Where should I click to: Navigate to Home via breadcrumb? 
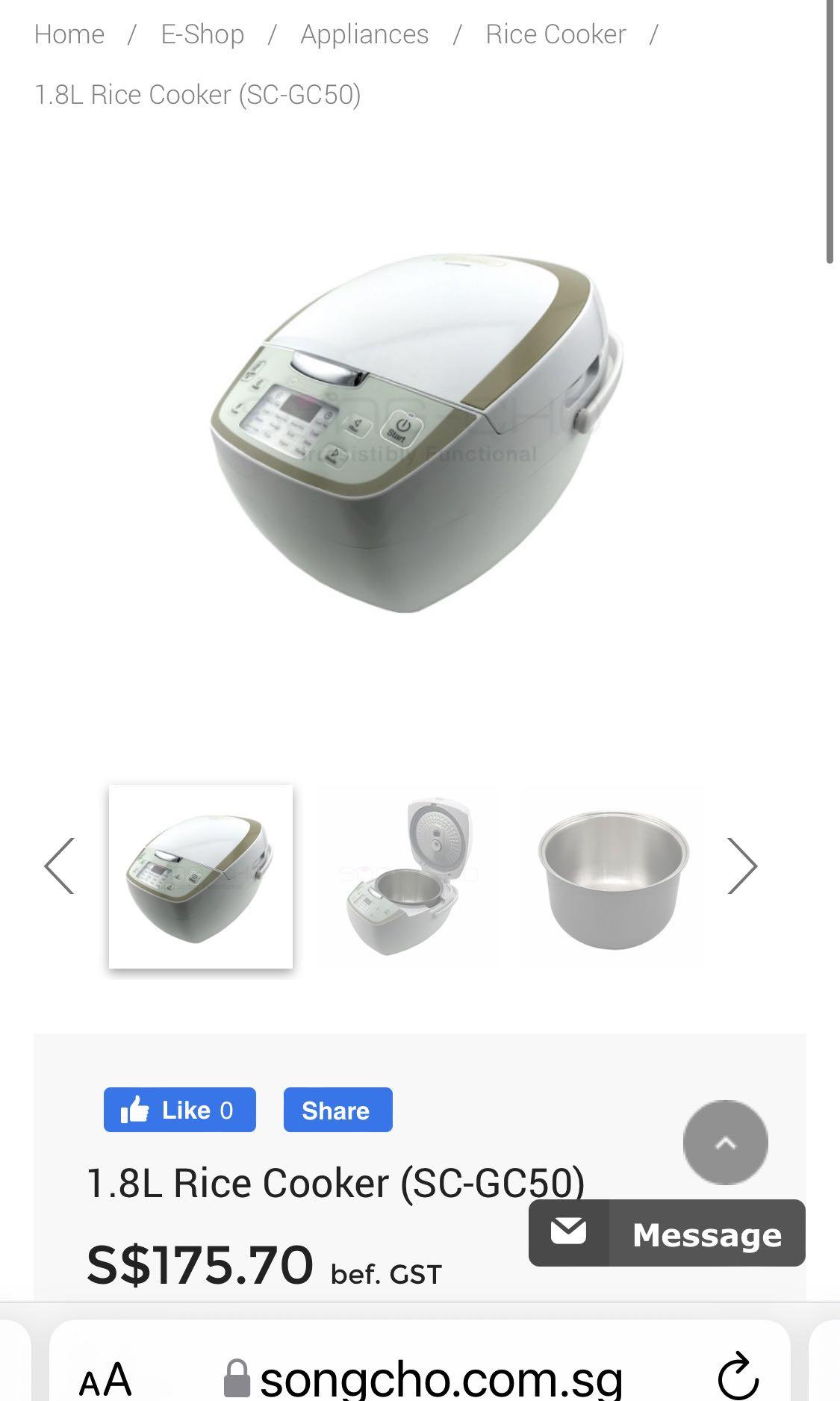click(x=69, y=34)
